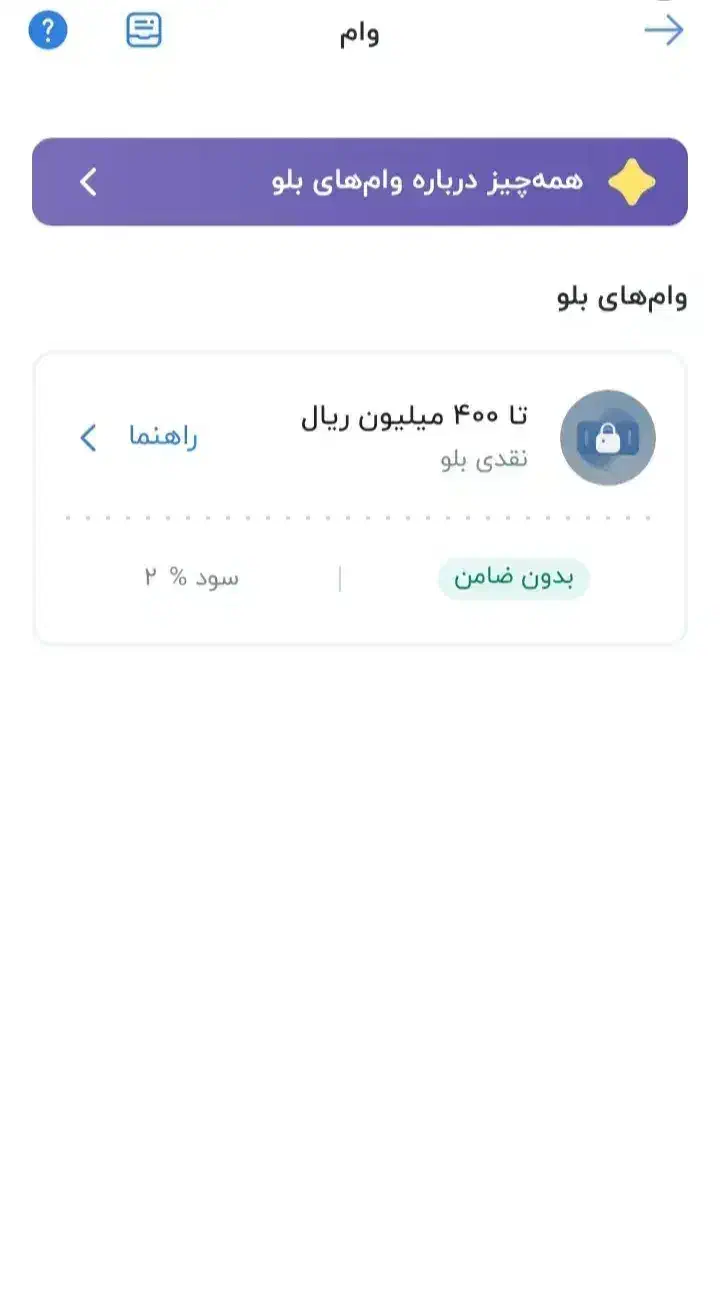
Task: Click the dotted separator inside the loan card
Action: (x=360, y=519)
